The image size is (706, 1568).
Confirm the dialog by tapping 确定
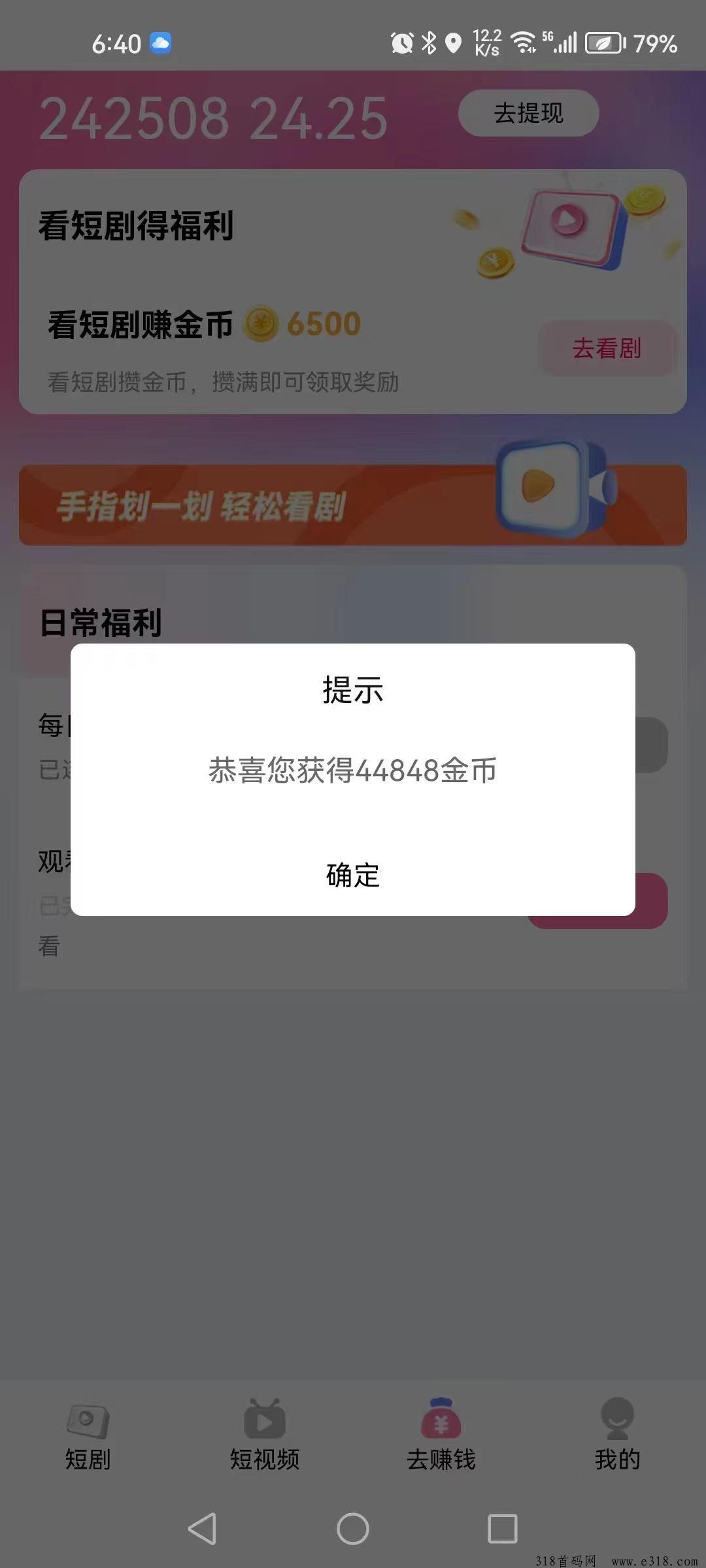coord(353,875)
